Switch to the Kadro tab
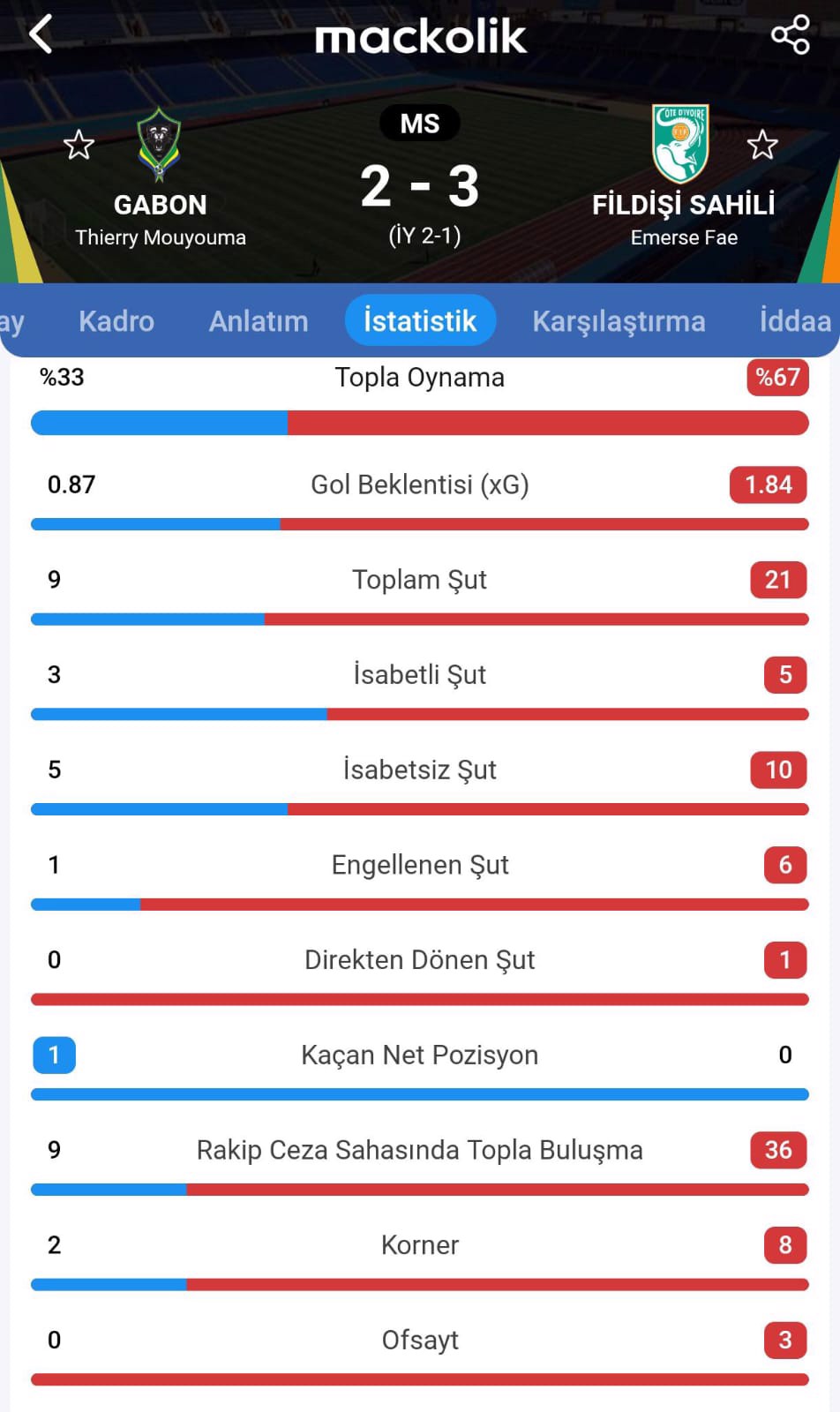 point(116,321)
